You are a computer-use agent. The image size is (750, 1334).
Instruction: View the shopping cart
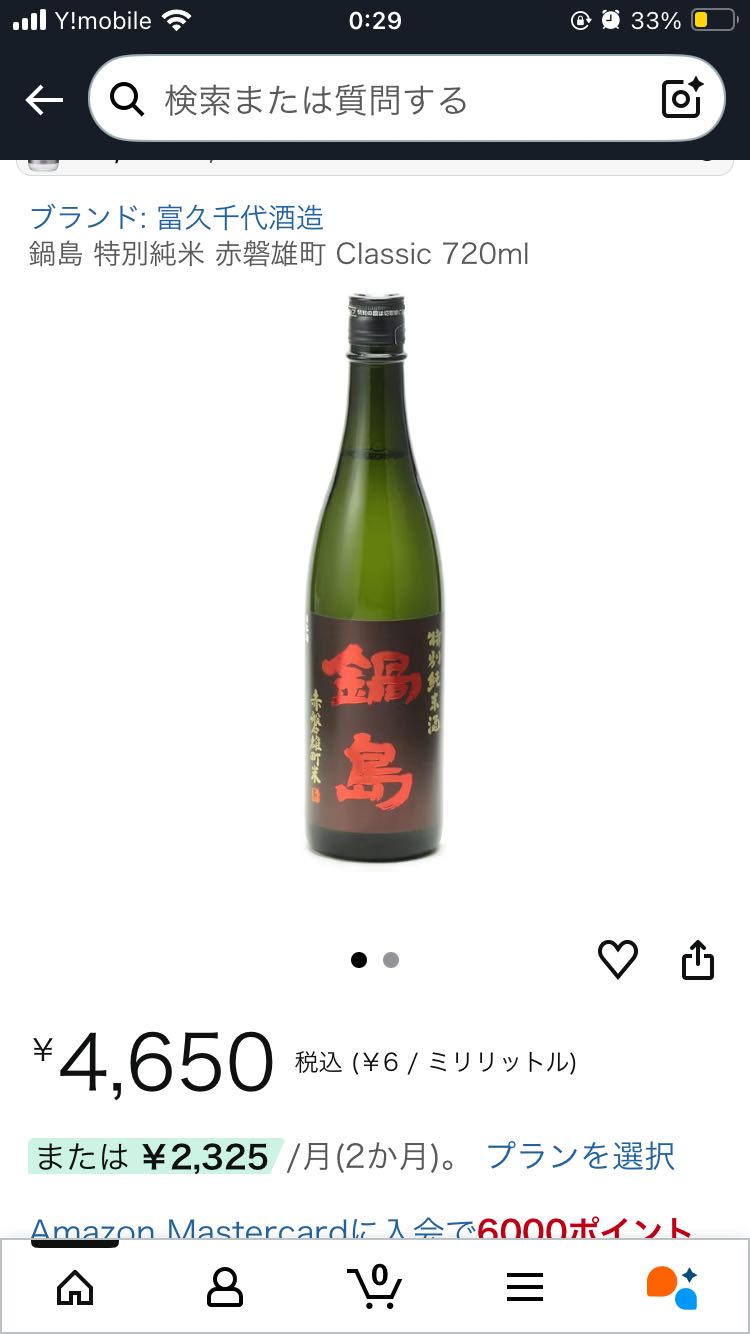pyautogui.click(x=375, y=1287)
